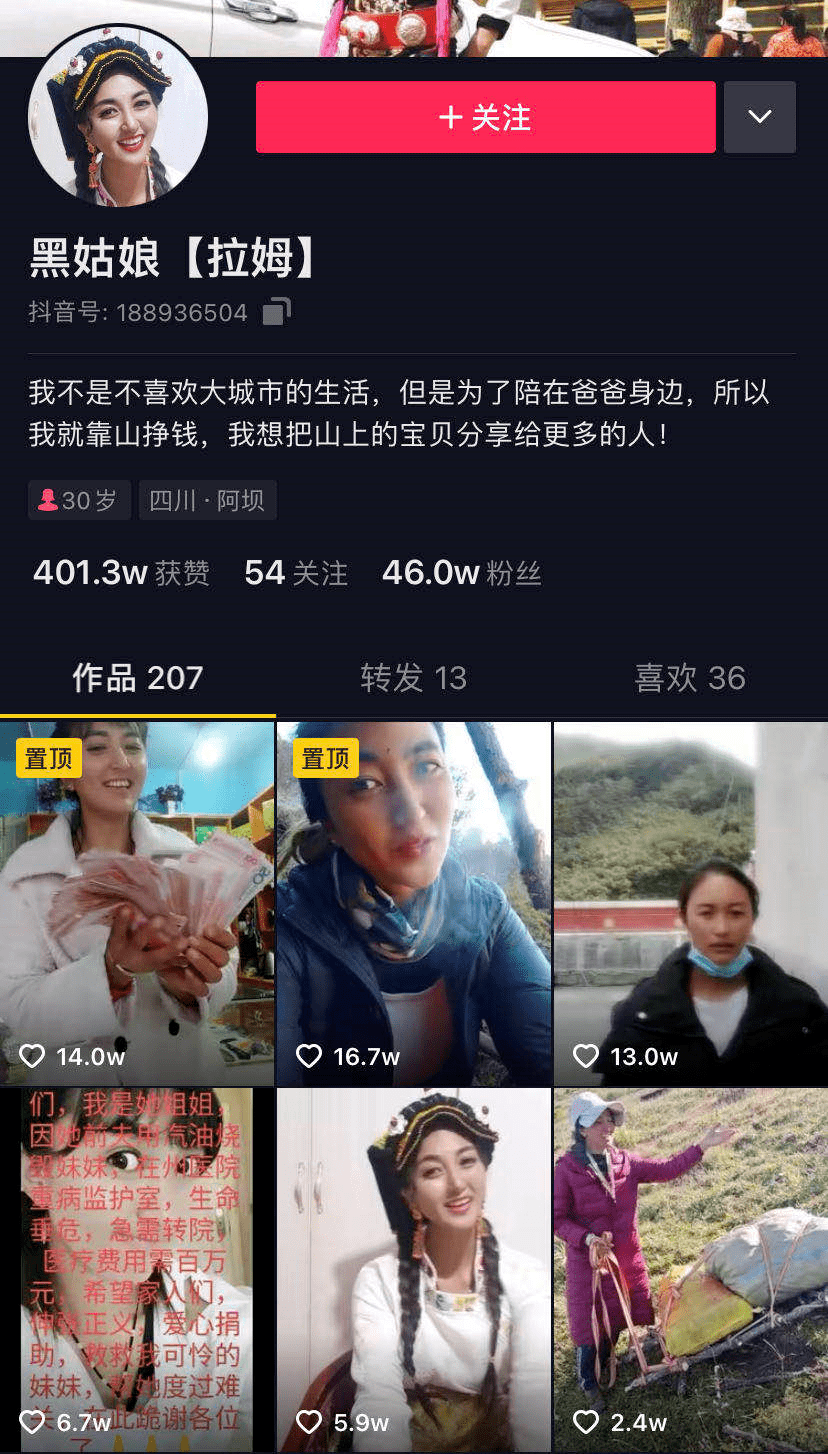Open the pinned video with 14.0w likes
Viewport: 828px width, 1454px height.
137,903
